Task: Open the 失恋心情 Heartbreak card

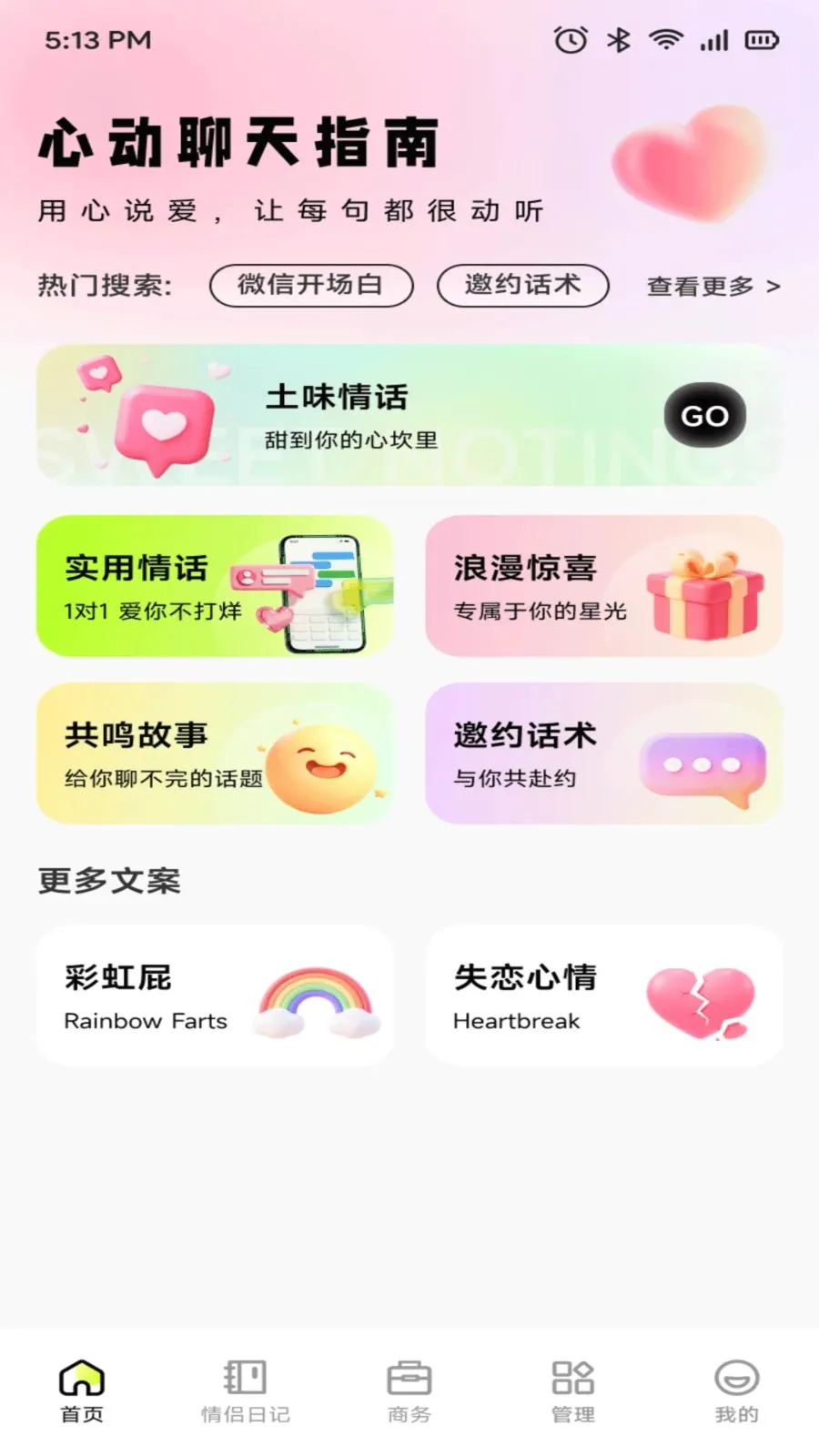Action: (604, 996)
